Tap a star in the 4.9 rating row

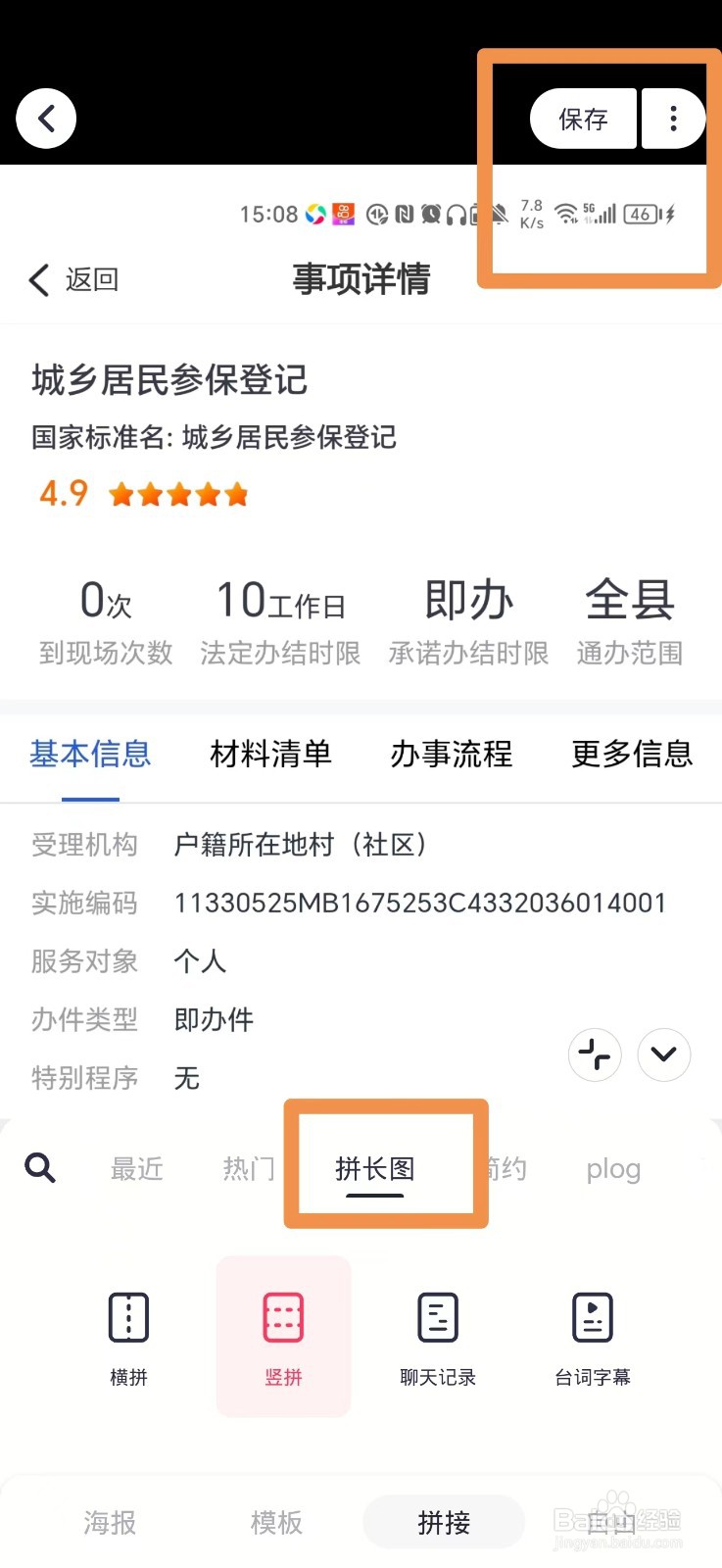[178, 493]
